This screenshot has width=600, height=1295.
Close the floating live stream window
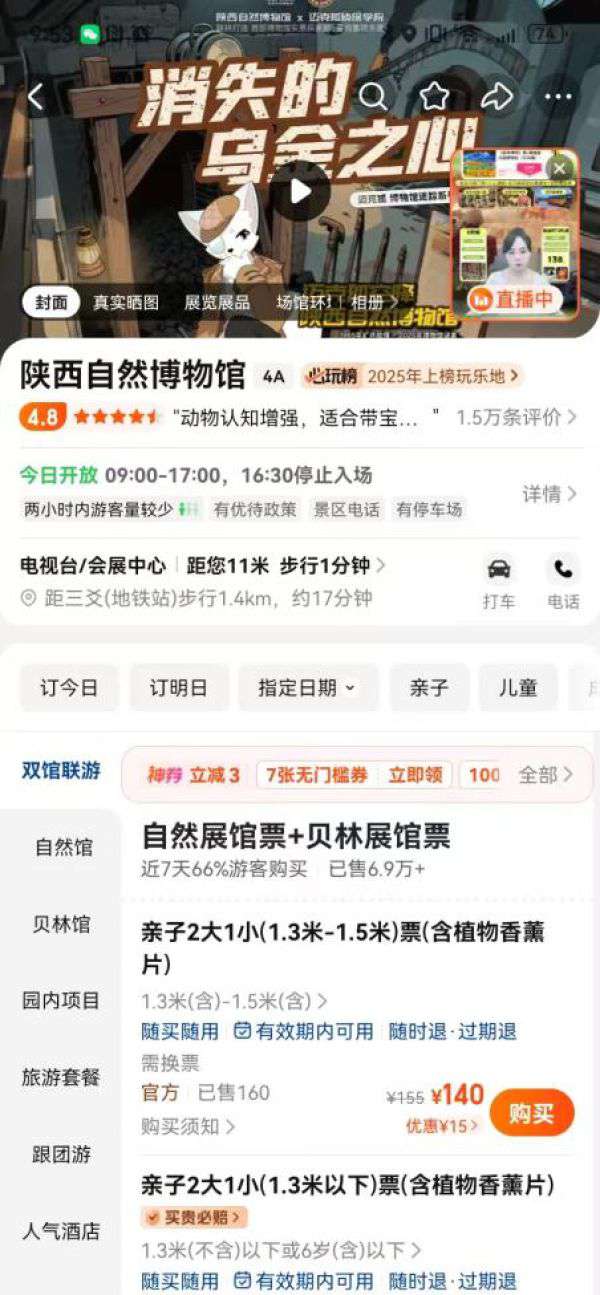click(x=561, y=168)
